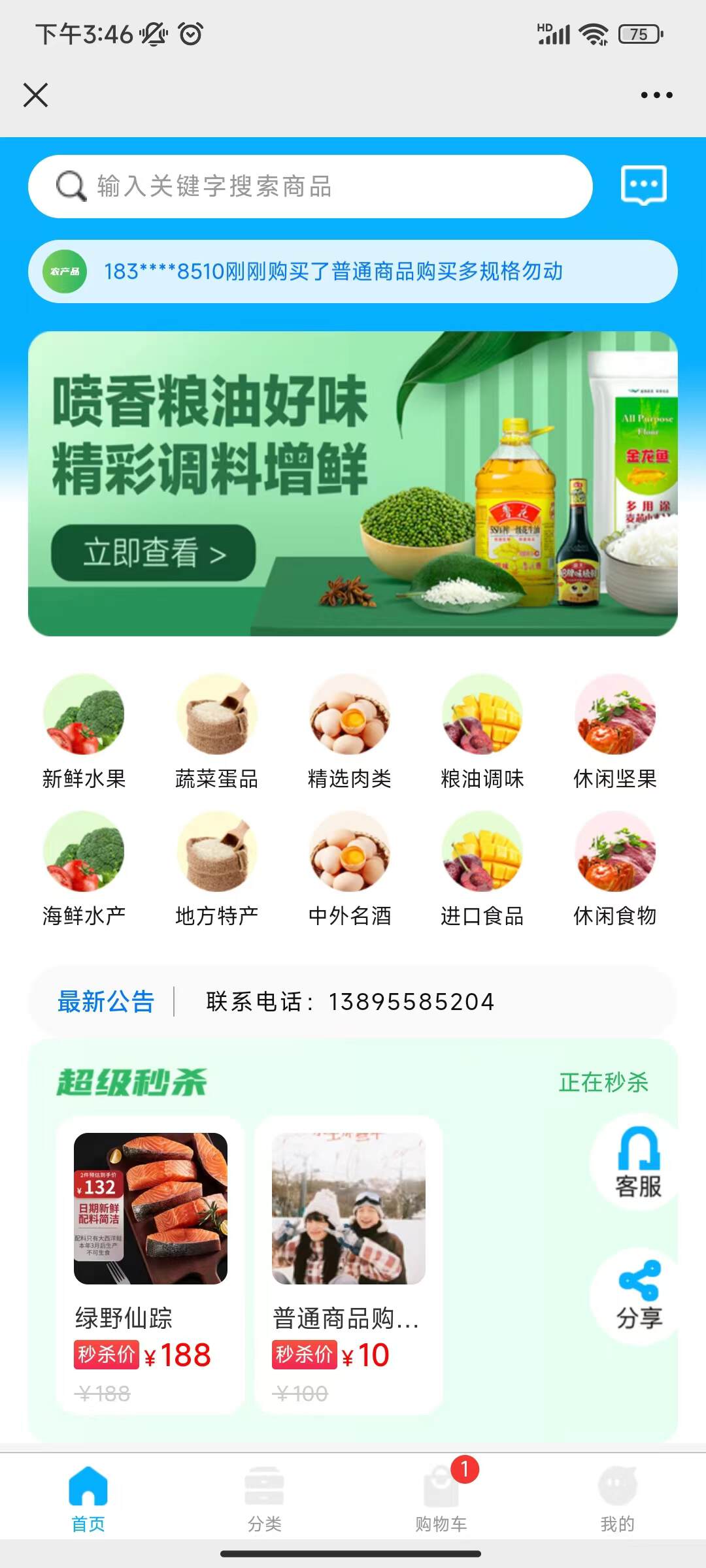706x1568 pixels.
Task: View the 休闲食物 category
Action: point(615,869)
